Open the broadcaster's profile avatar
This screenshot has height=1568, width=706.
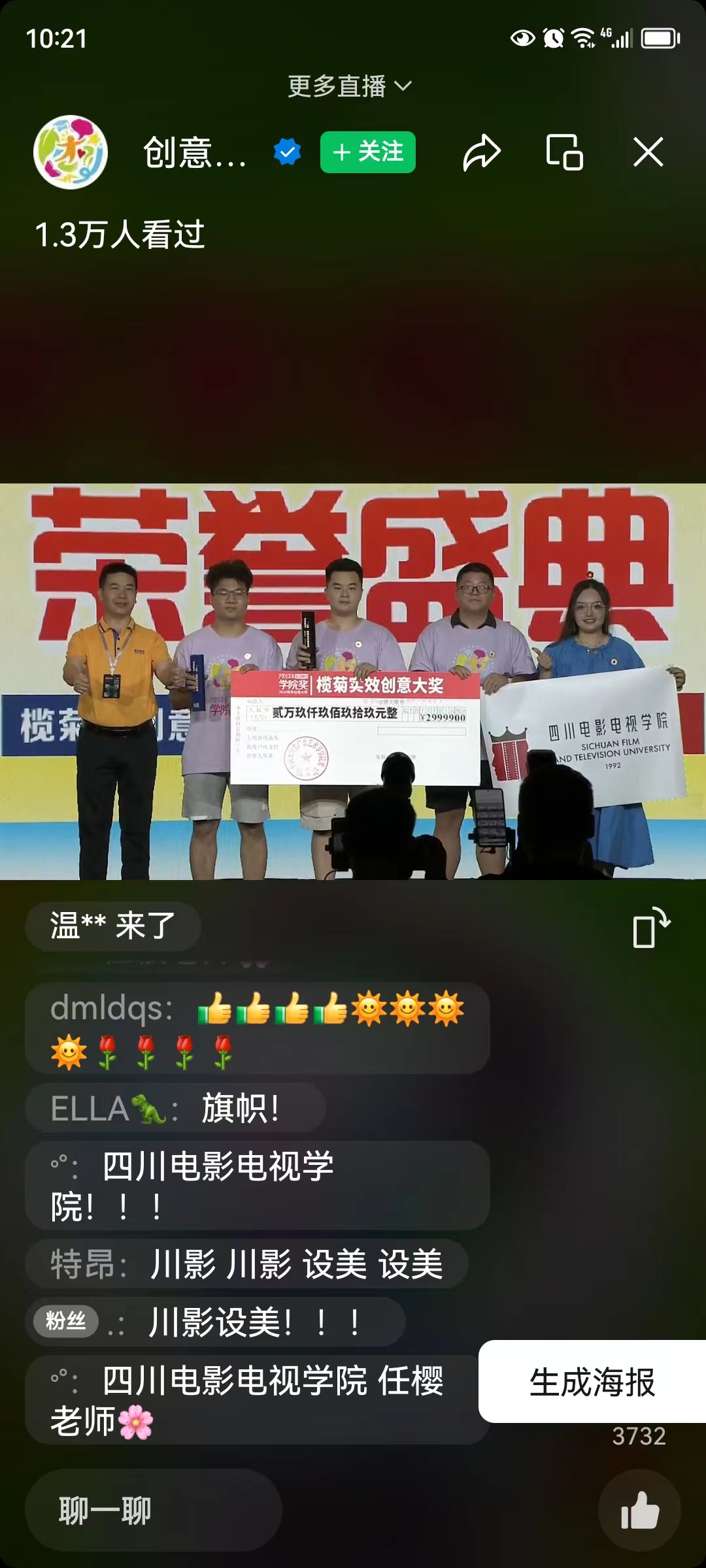pyautogui.click(x=71, y=152)
